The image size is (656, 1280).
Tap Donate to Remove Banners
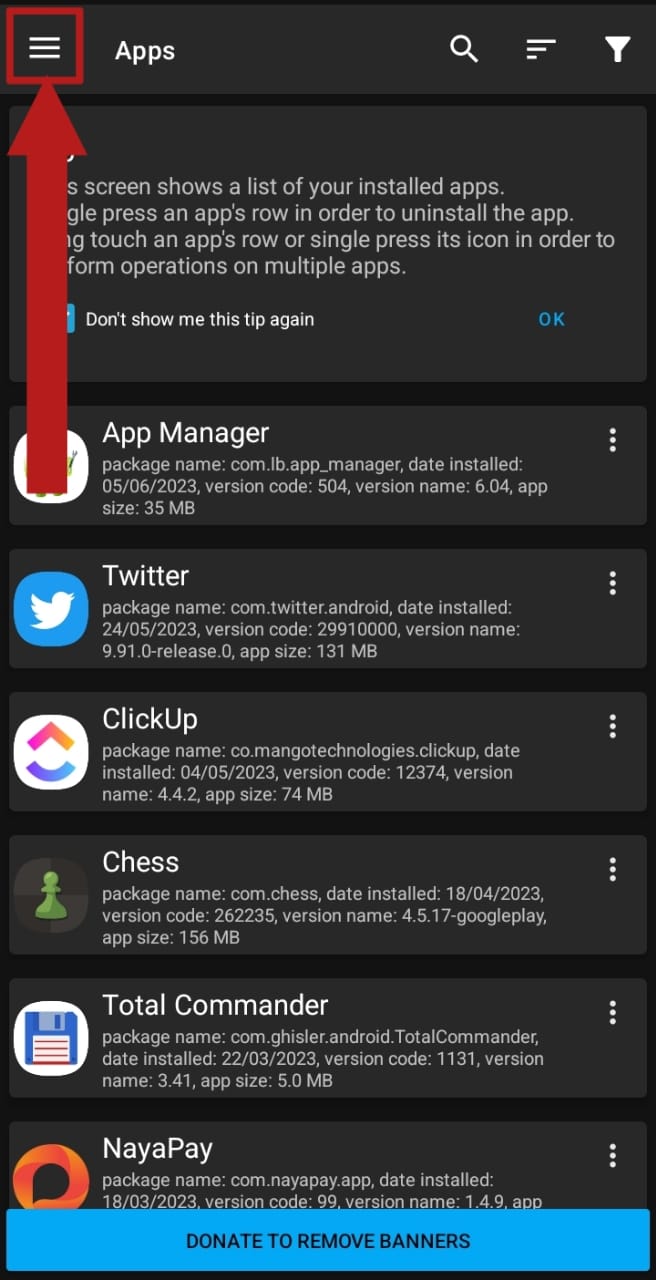[x=328, y=1241]
